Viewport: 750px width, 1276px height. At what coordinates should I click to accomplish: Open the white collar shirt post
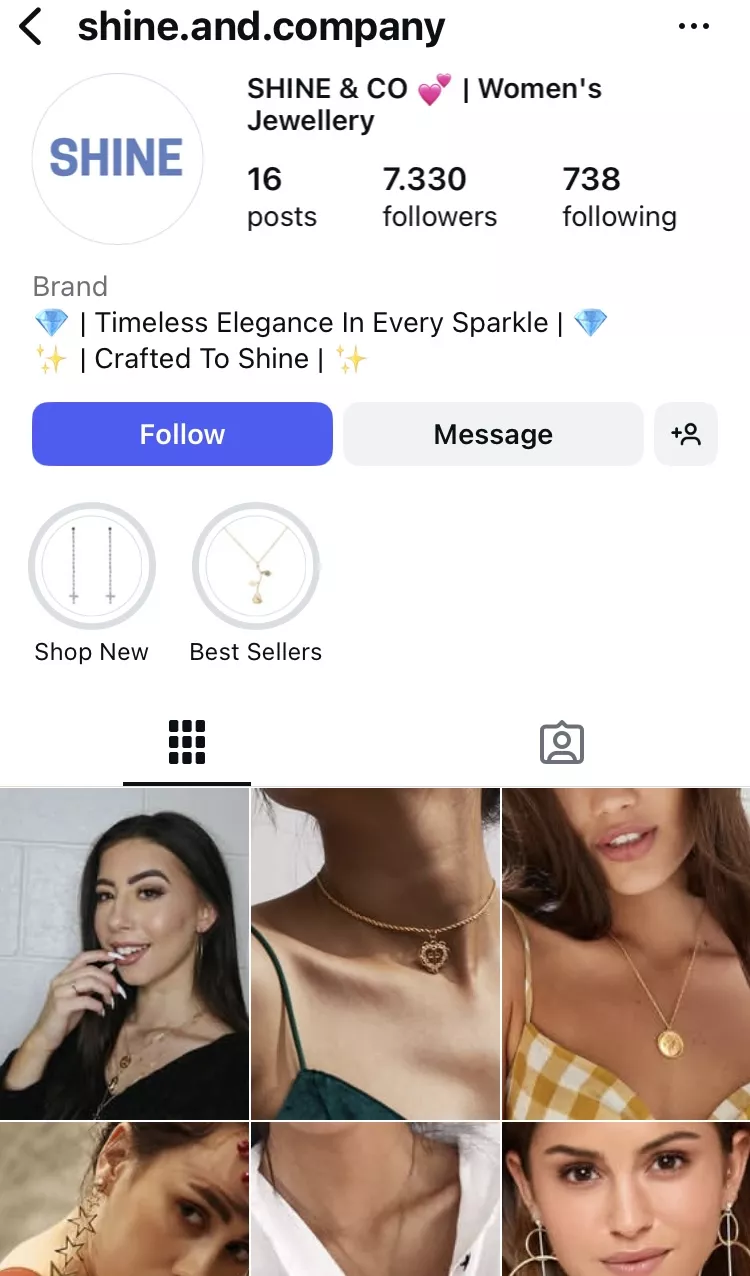click(x=375, y=1199)
